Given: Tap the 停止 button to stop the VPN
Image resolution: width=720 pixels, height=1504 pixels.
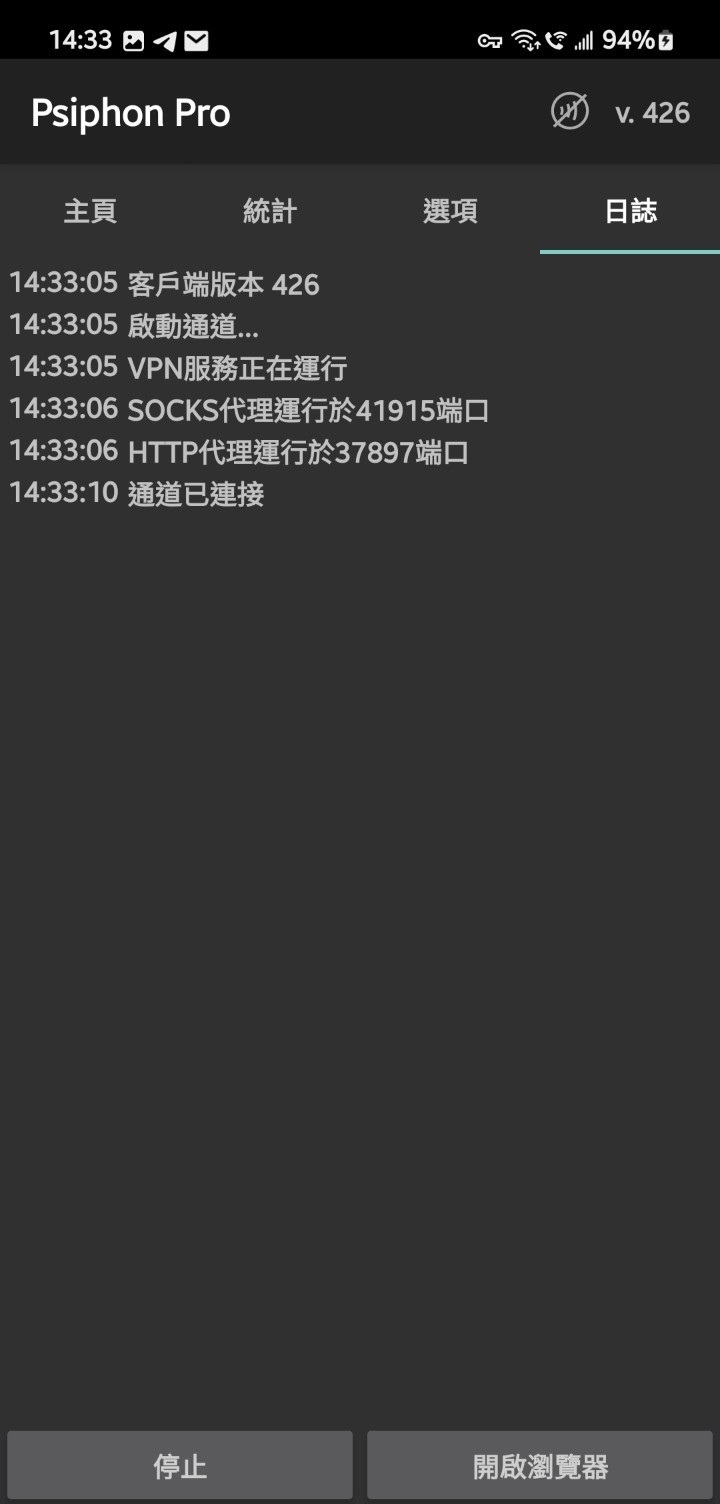Looking at the screenshot, I should 180,1466.
